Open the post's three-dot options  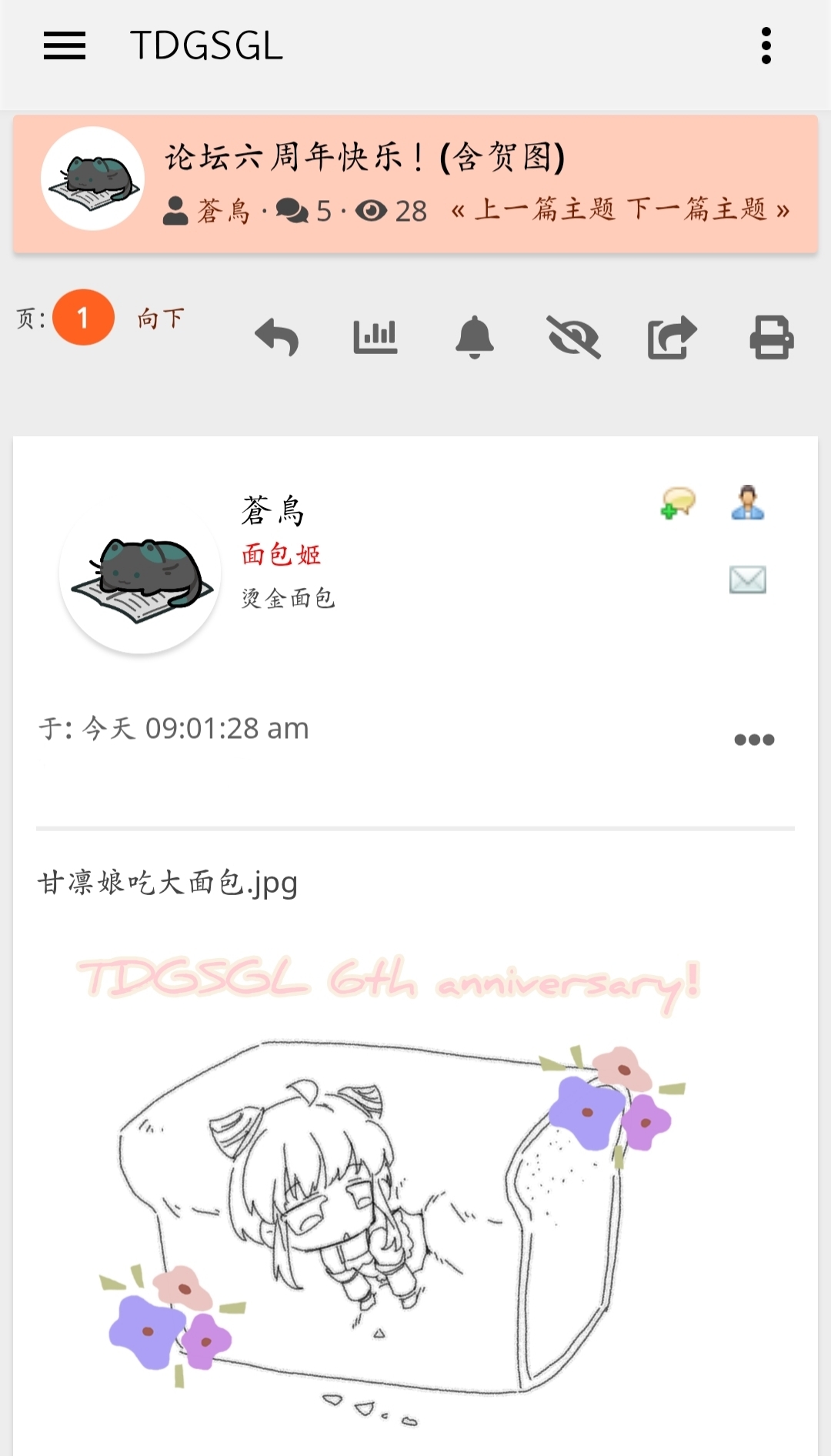[x=754, y=740]
